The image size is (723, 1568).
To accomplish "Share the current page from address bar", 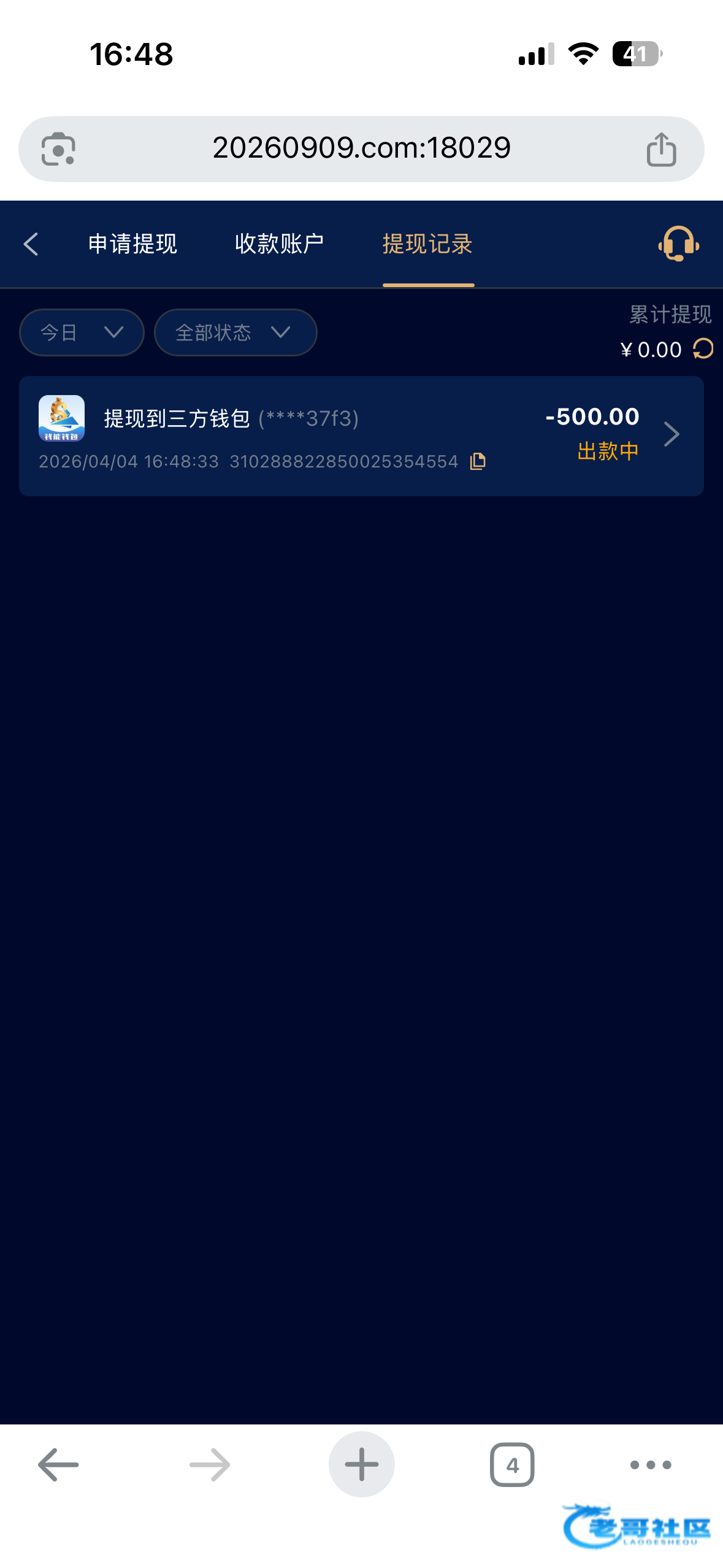I will click(661, 149).
